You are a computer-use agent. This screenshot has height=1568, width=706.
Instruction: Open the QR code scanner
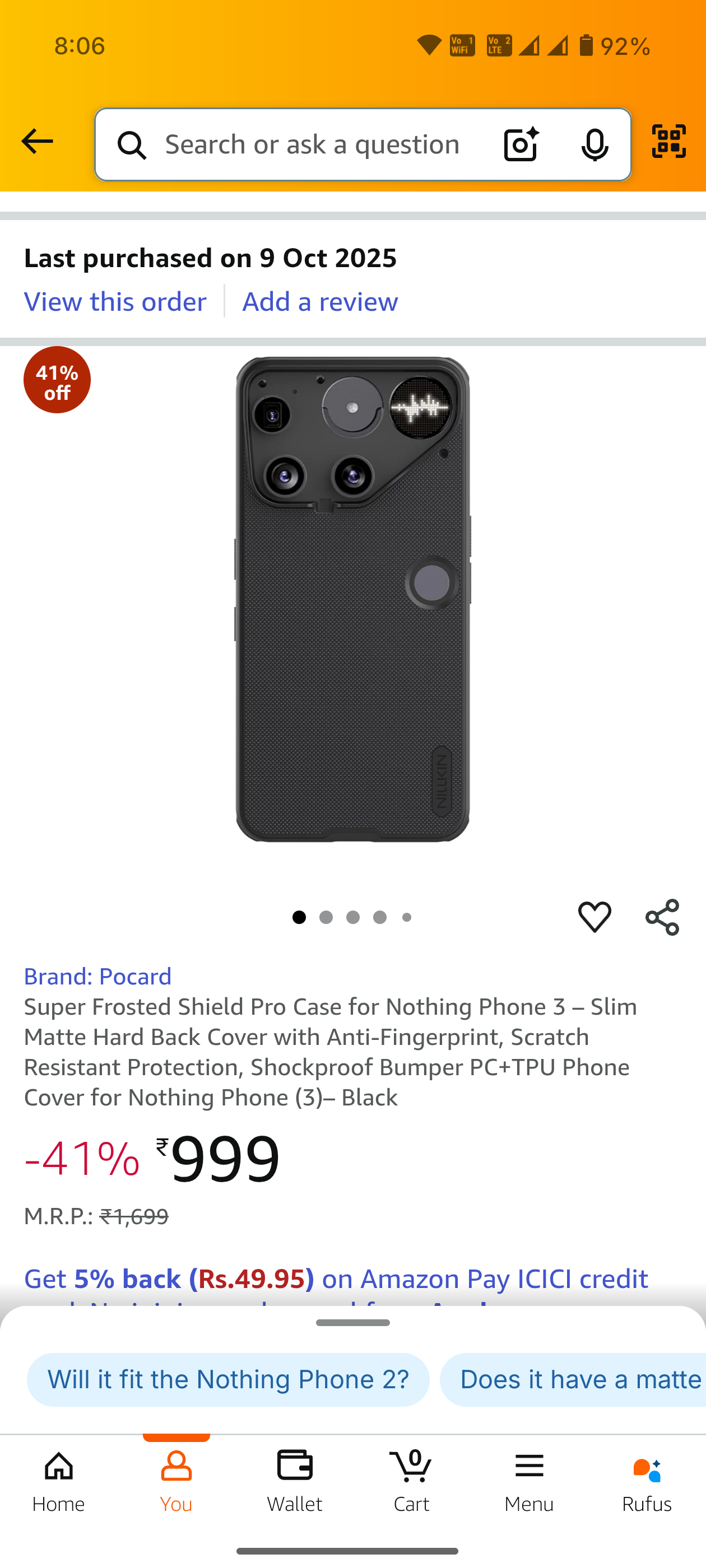click(x=669, y=142)
